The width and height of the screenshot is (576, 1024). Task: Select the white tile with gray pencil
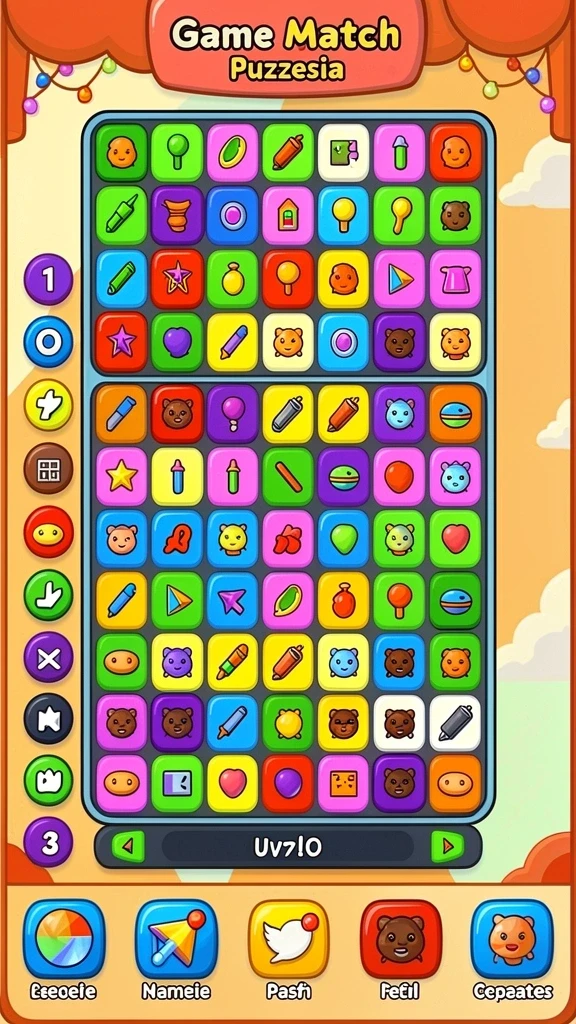455,722
